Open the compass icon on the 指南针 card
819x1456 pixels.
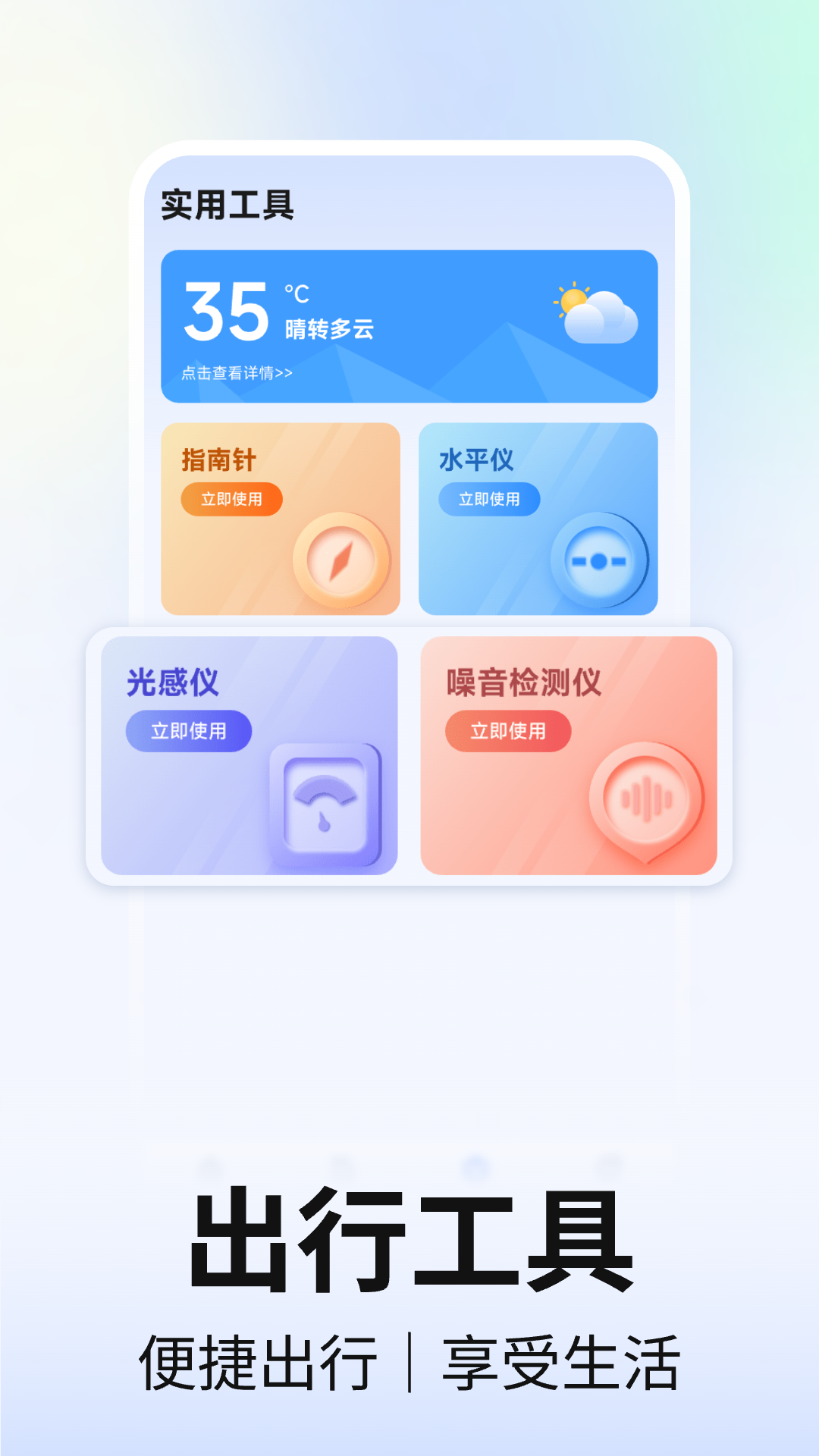[340, 560]
